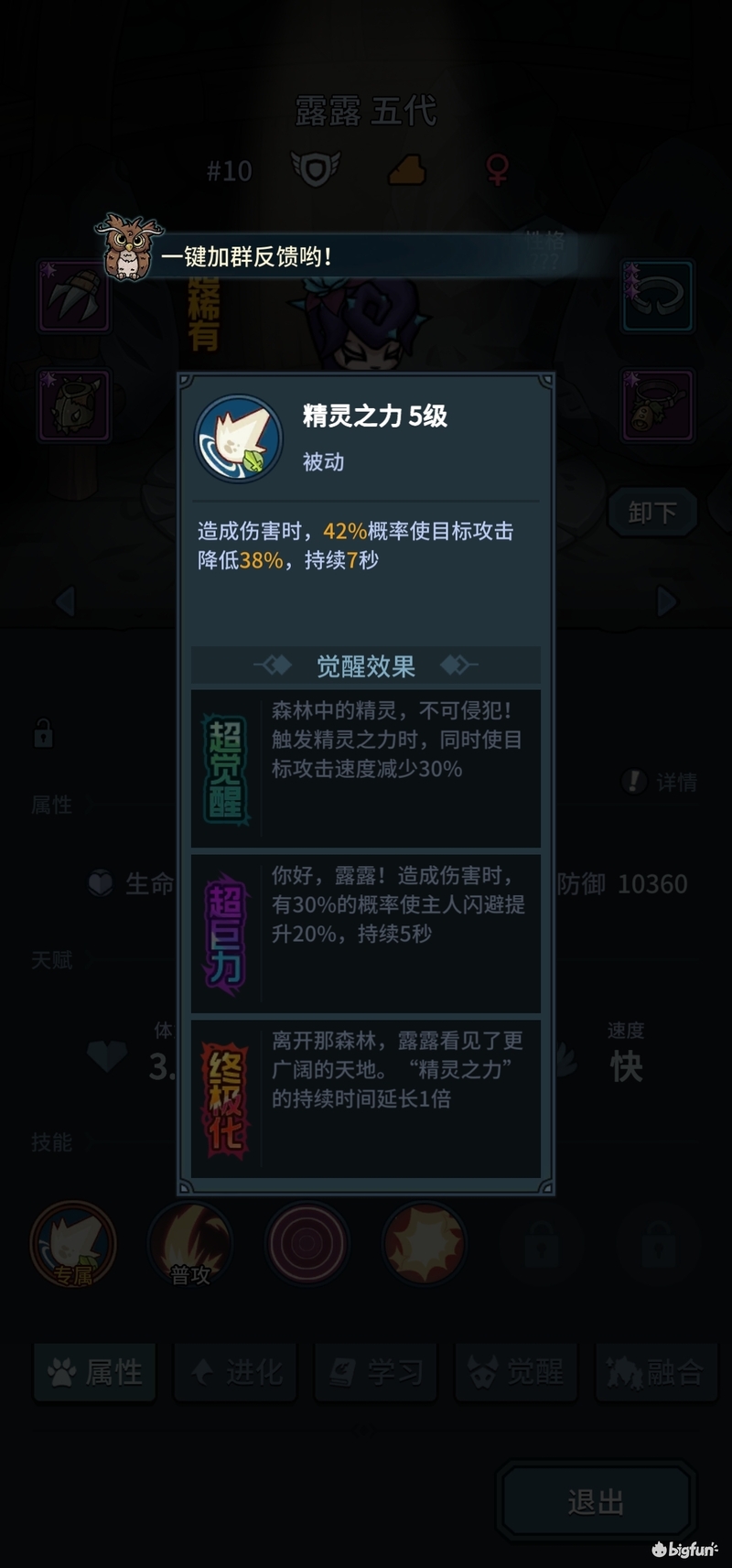Select the 普攻 normal attack skill
The image size is (732, 1568).
click(190, 1245)
